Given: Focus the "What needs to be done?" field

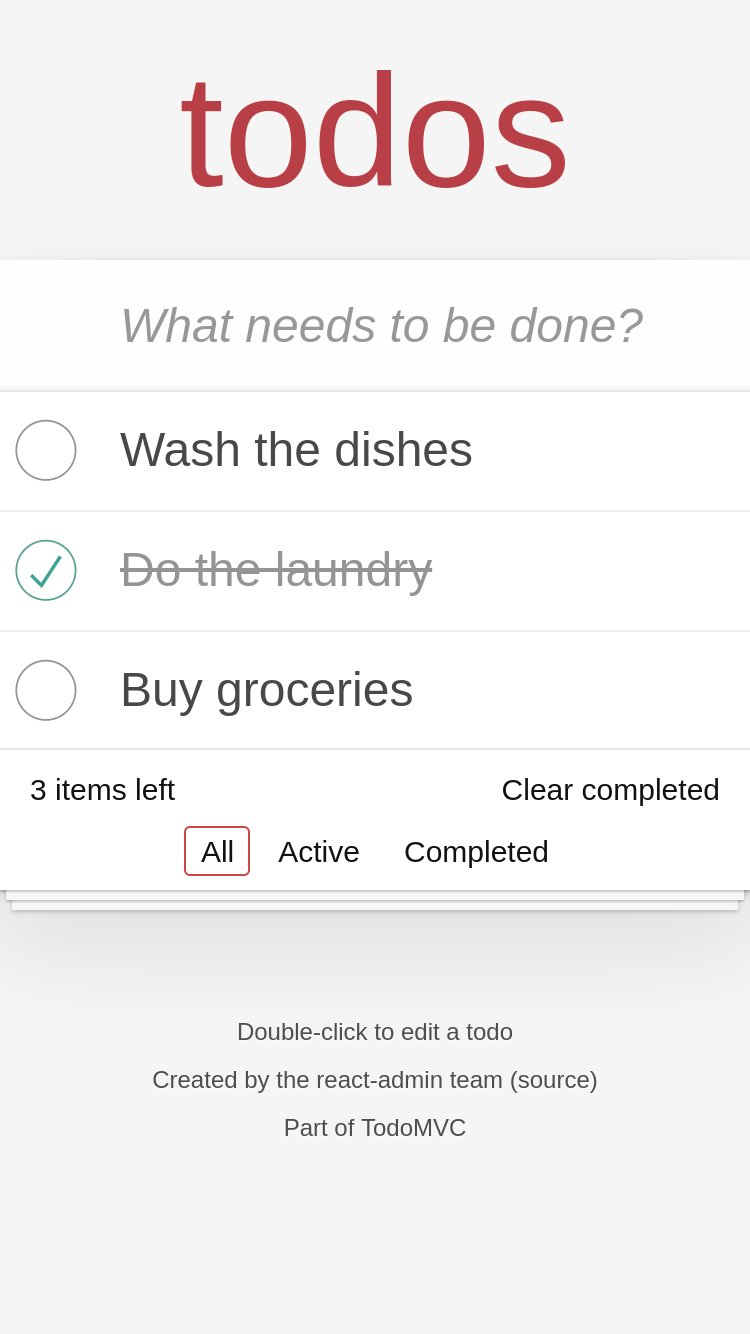Looking at the screenshot, I should [375, 325].
